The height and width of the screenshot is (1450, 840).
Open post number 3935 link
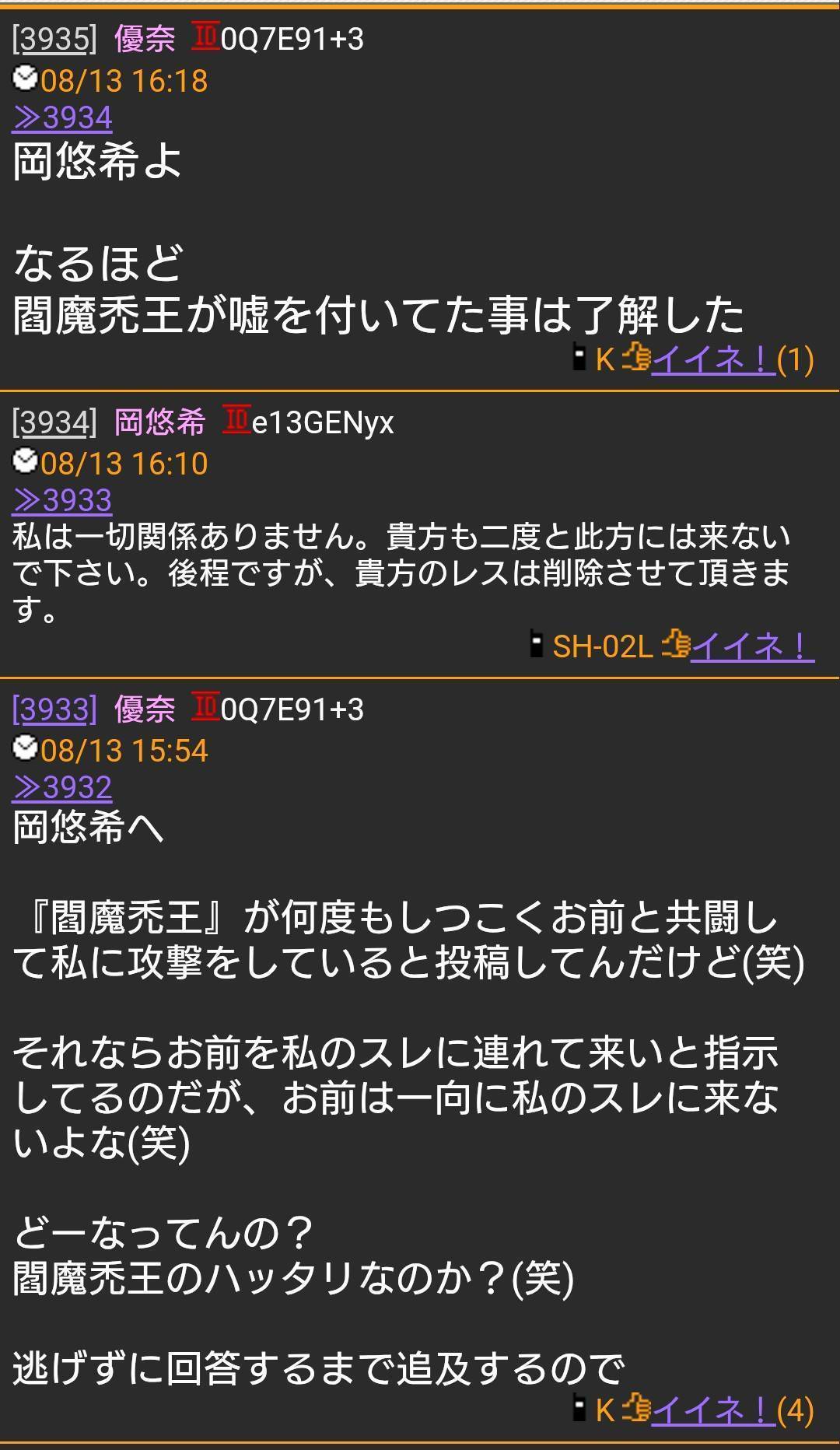[x=54, y=39]
